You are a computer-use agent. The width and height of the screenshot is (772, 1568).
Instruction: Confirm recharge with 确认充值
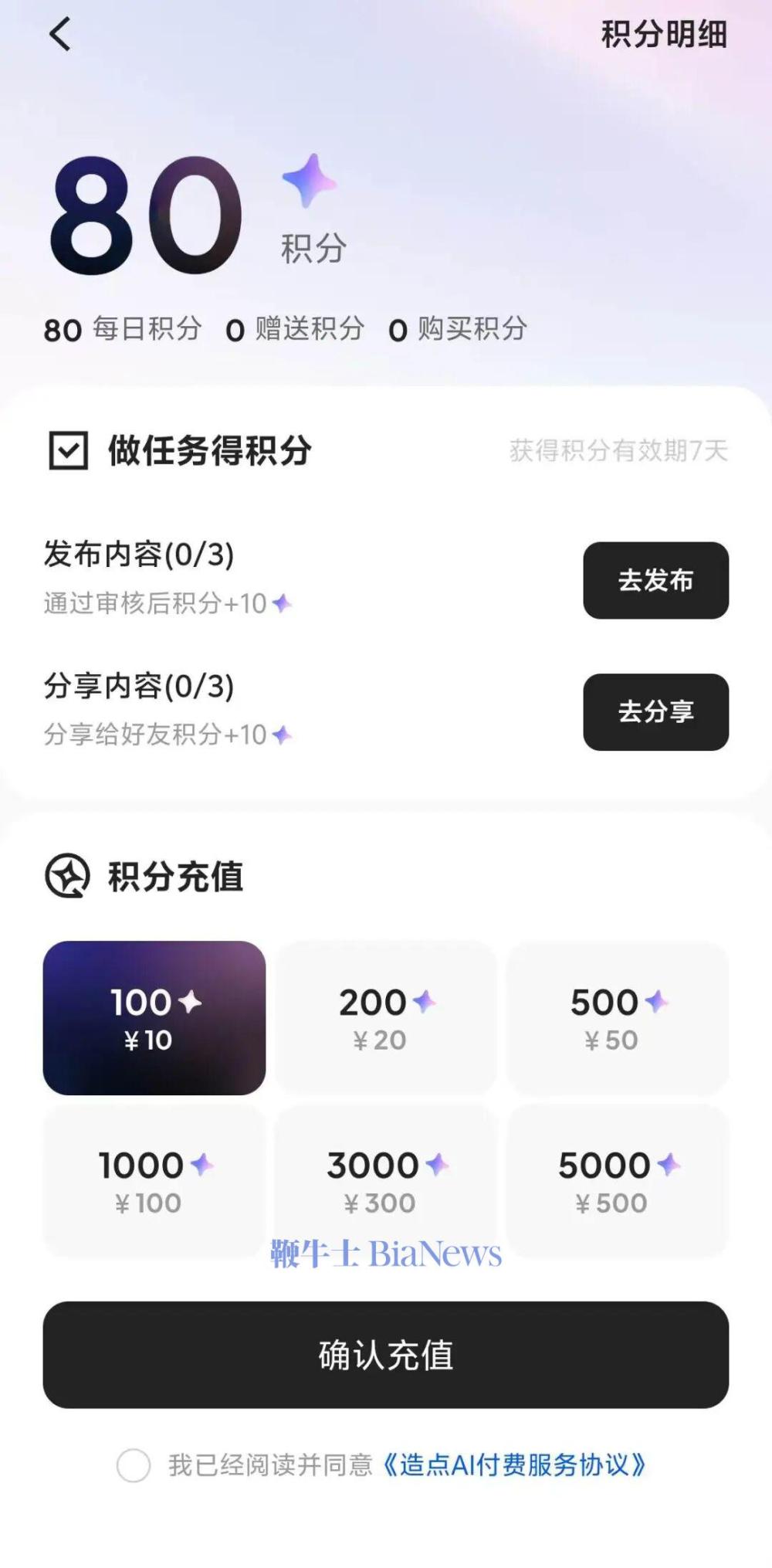(386, 1354)
